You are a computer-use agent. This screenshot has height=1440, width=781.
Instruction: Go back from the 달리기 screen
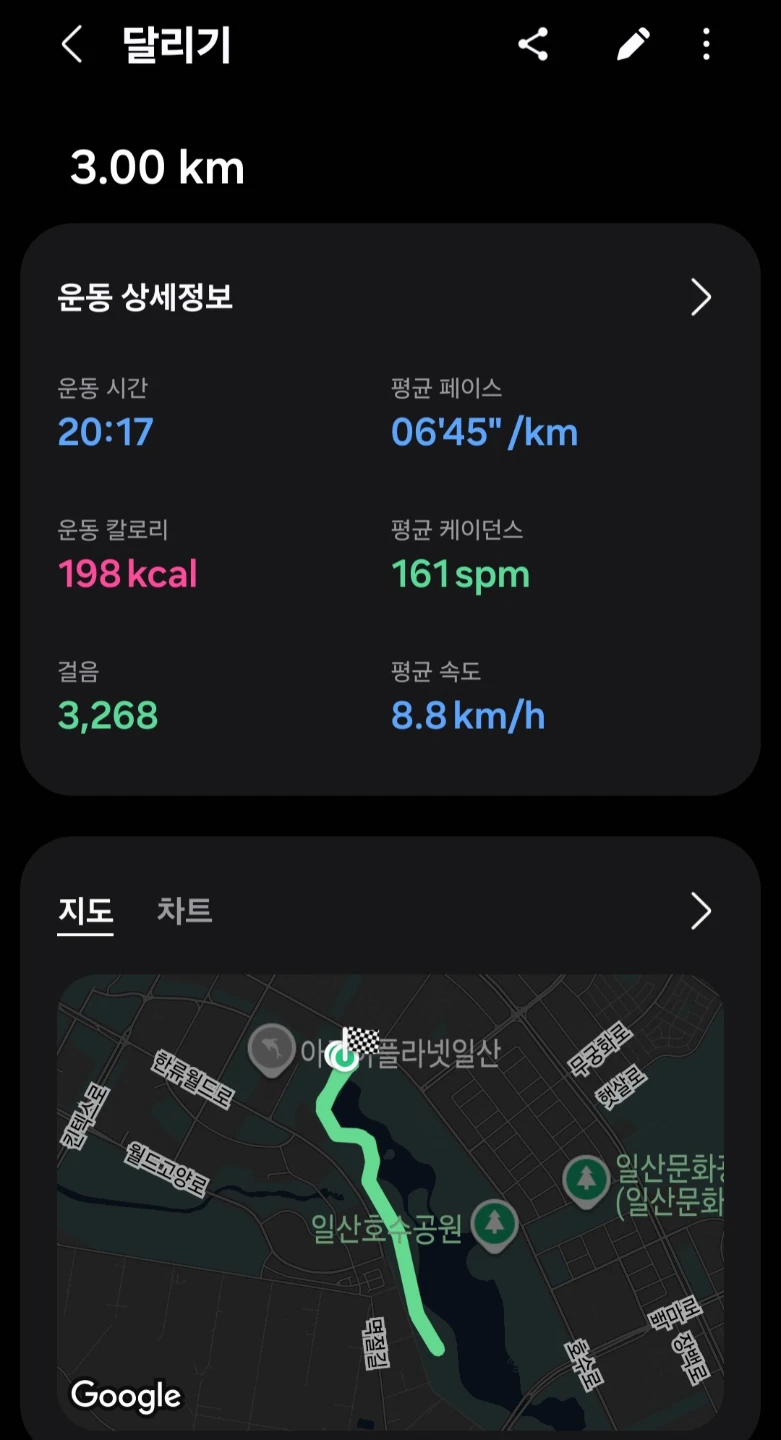(71, 45)
